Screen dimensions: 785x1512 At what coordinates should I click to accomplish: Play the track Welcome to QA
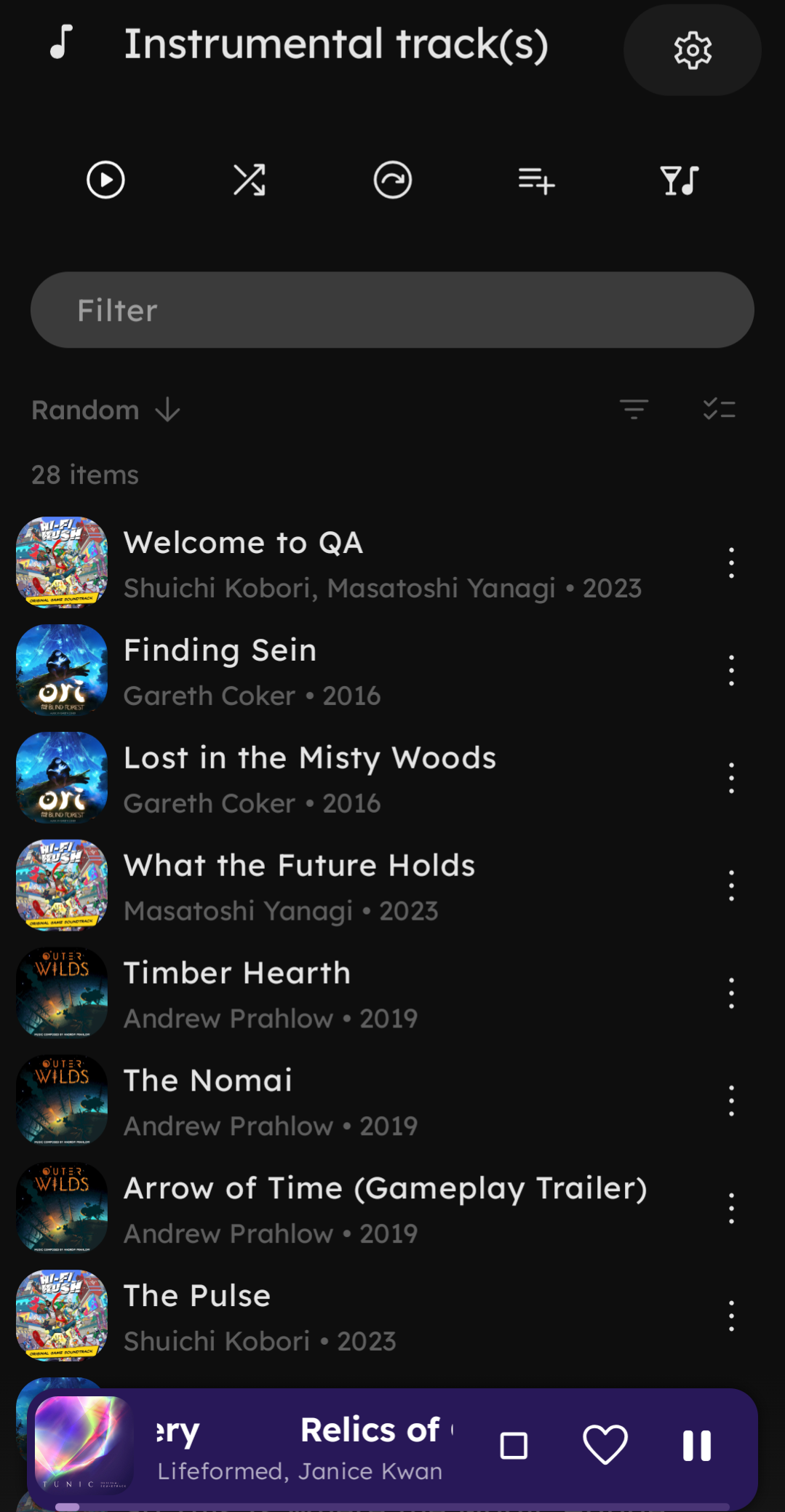(364, 563)
